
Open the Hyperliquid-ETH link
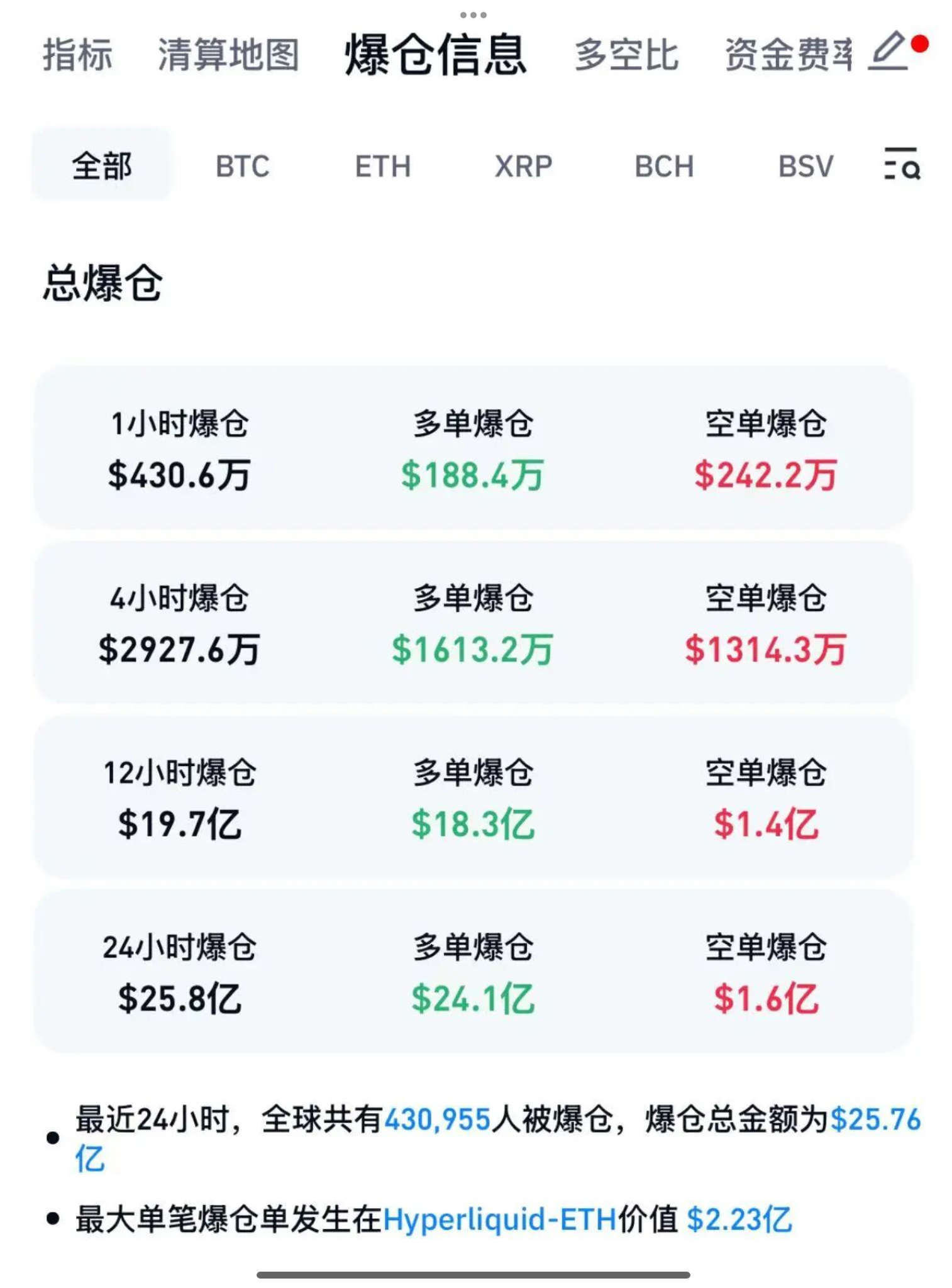(x=500, y=1219)
